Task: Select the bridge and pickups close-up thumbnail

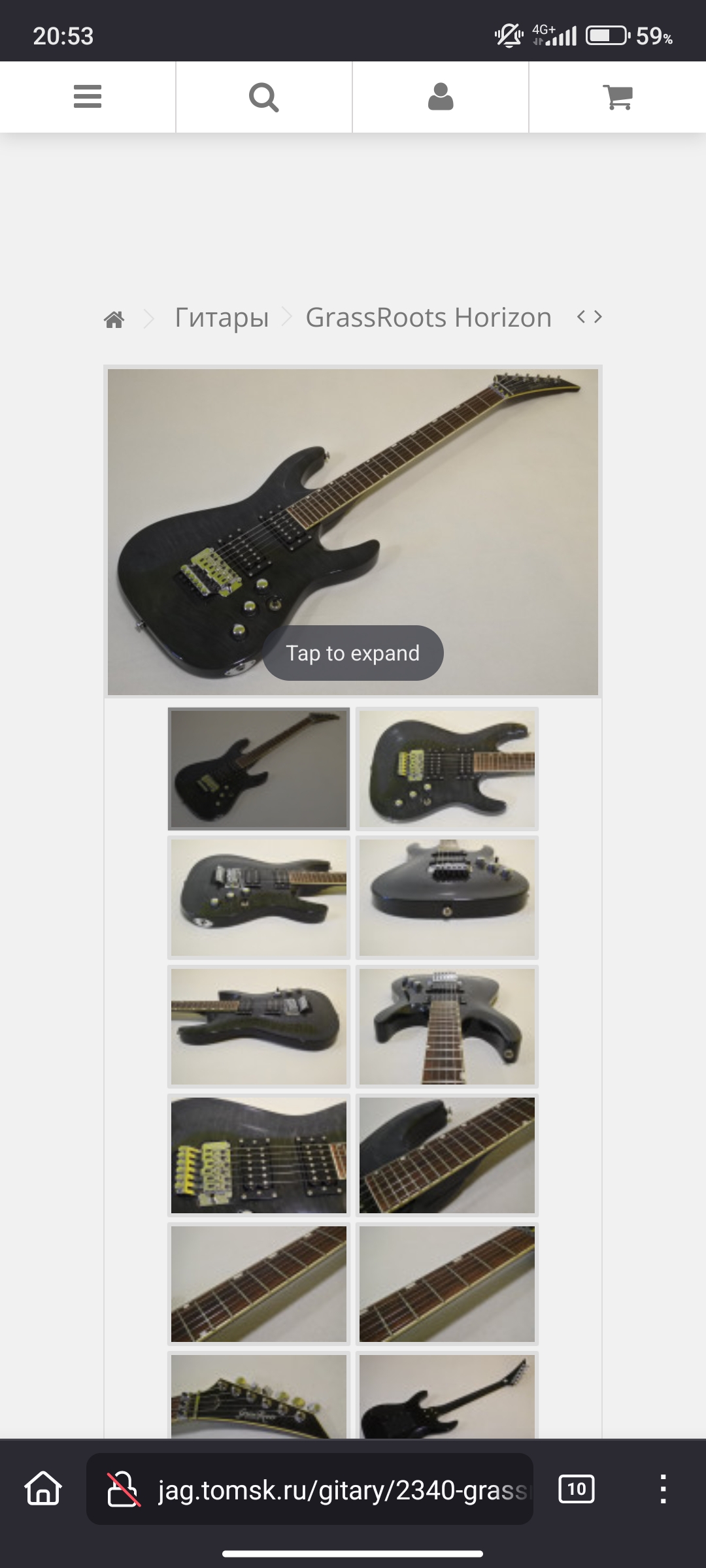Action: point(259,1155)
